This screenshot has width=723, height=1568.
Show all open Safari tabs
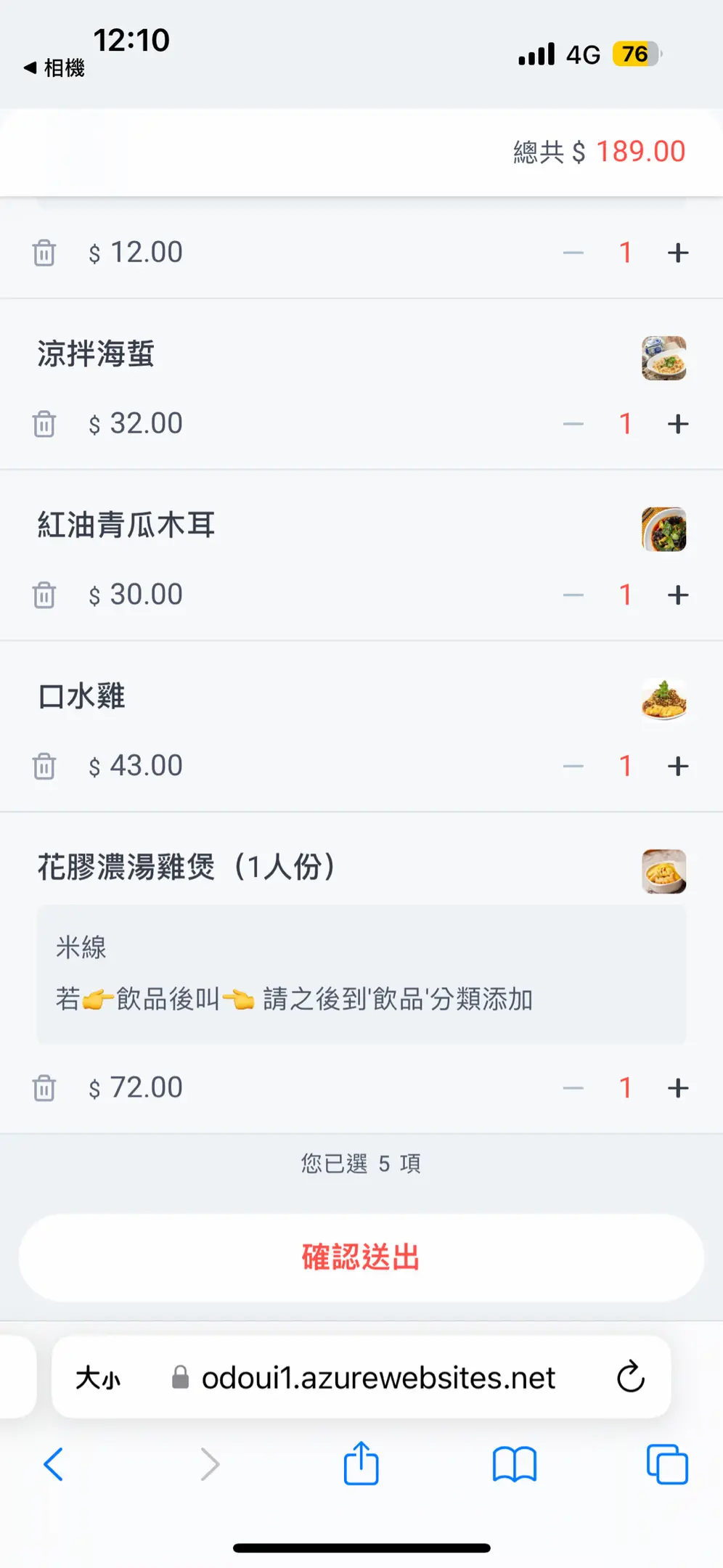coord(667,1464)
